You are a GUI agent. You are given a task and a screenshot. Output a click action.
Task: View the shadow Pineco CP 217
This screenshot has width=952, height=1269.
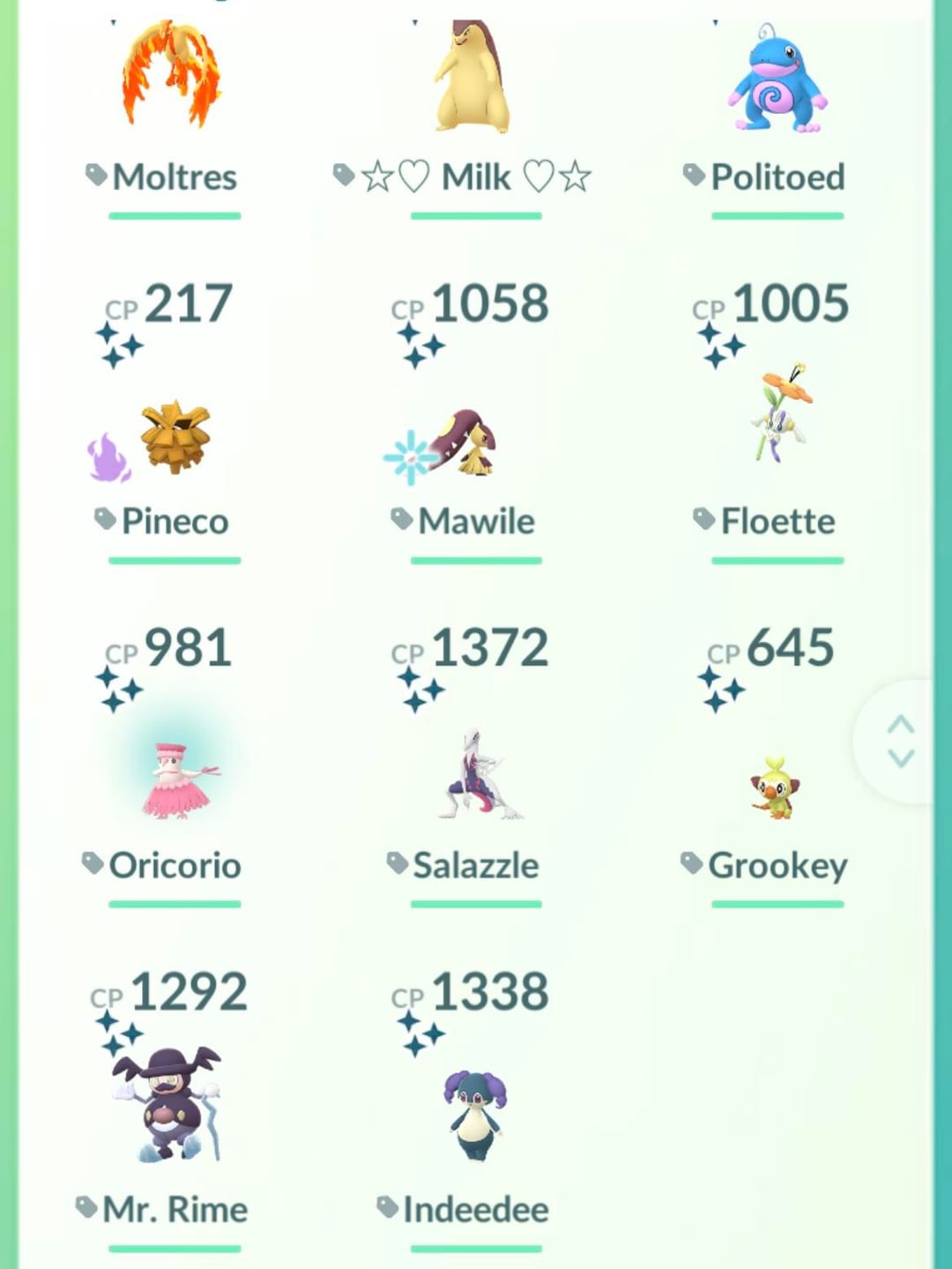(x=175, y=438)
